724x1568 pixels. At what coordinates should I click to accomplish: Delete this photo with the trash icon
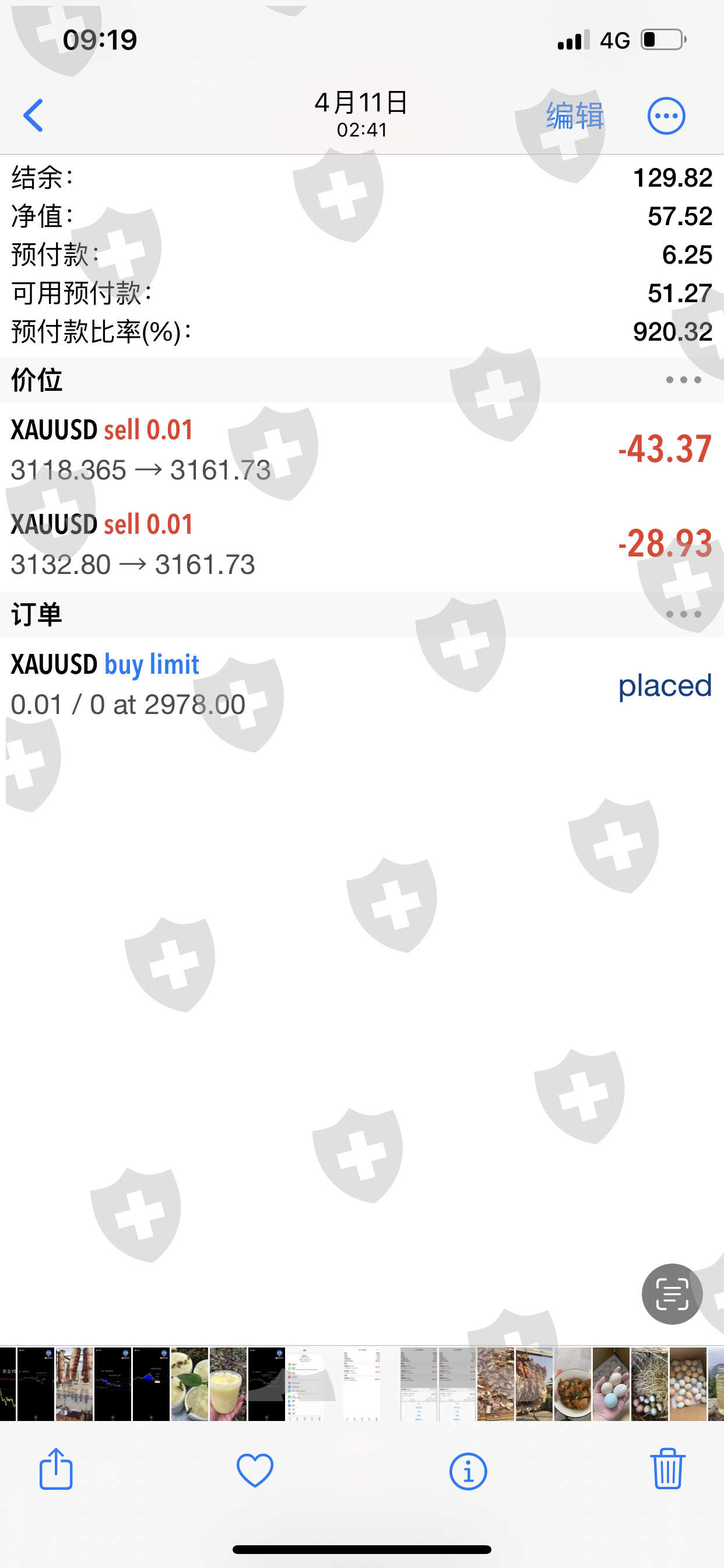(x=667, y=1469)
